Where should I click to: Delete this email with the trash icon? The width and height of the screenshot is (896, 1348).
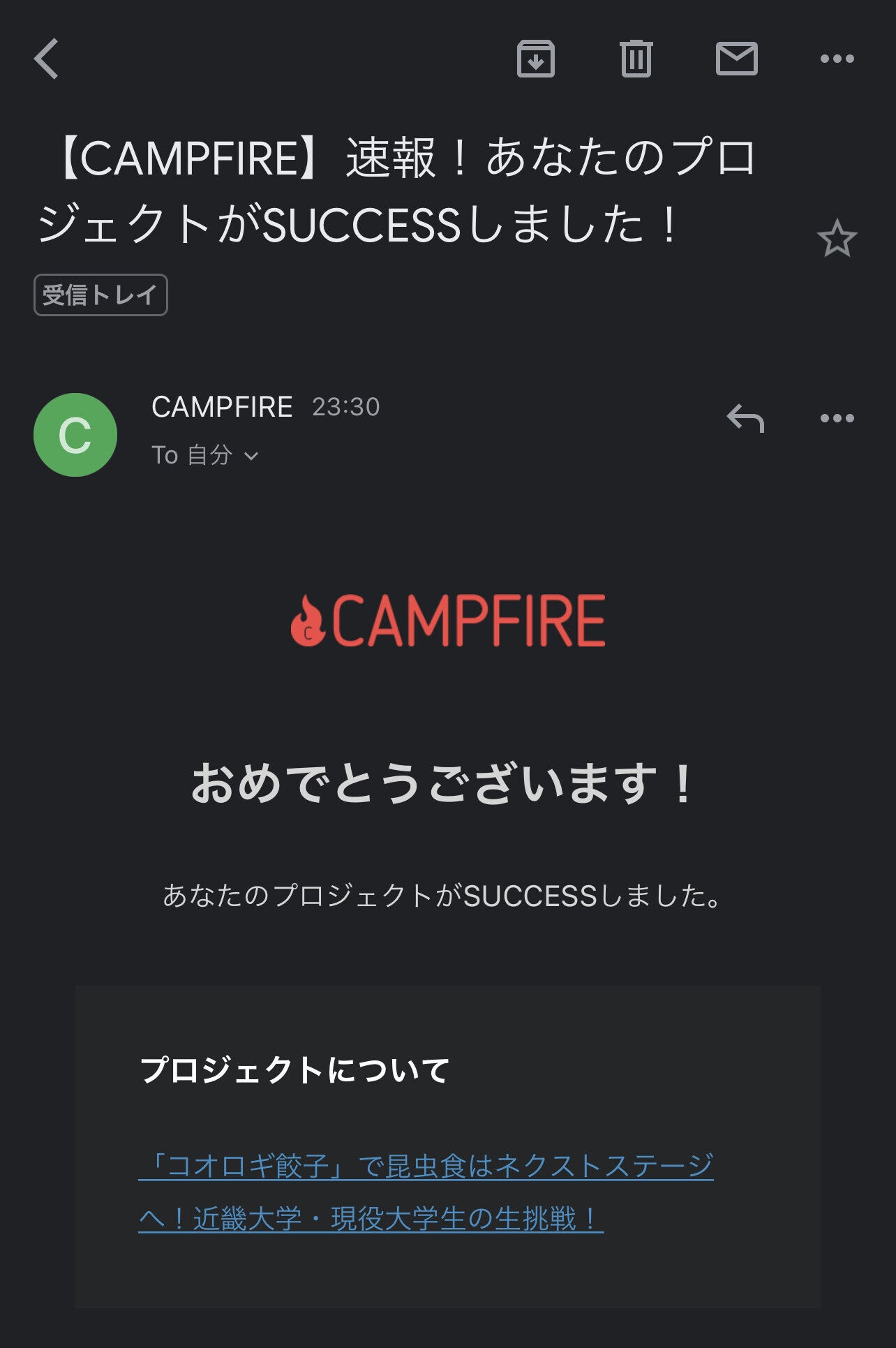click(636, 59)
